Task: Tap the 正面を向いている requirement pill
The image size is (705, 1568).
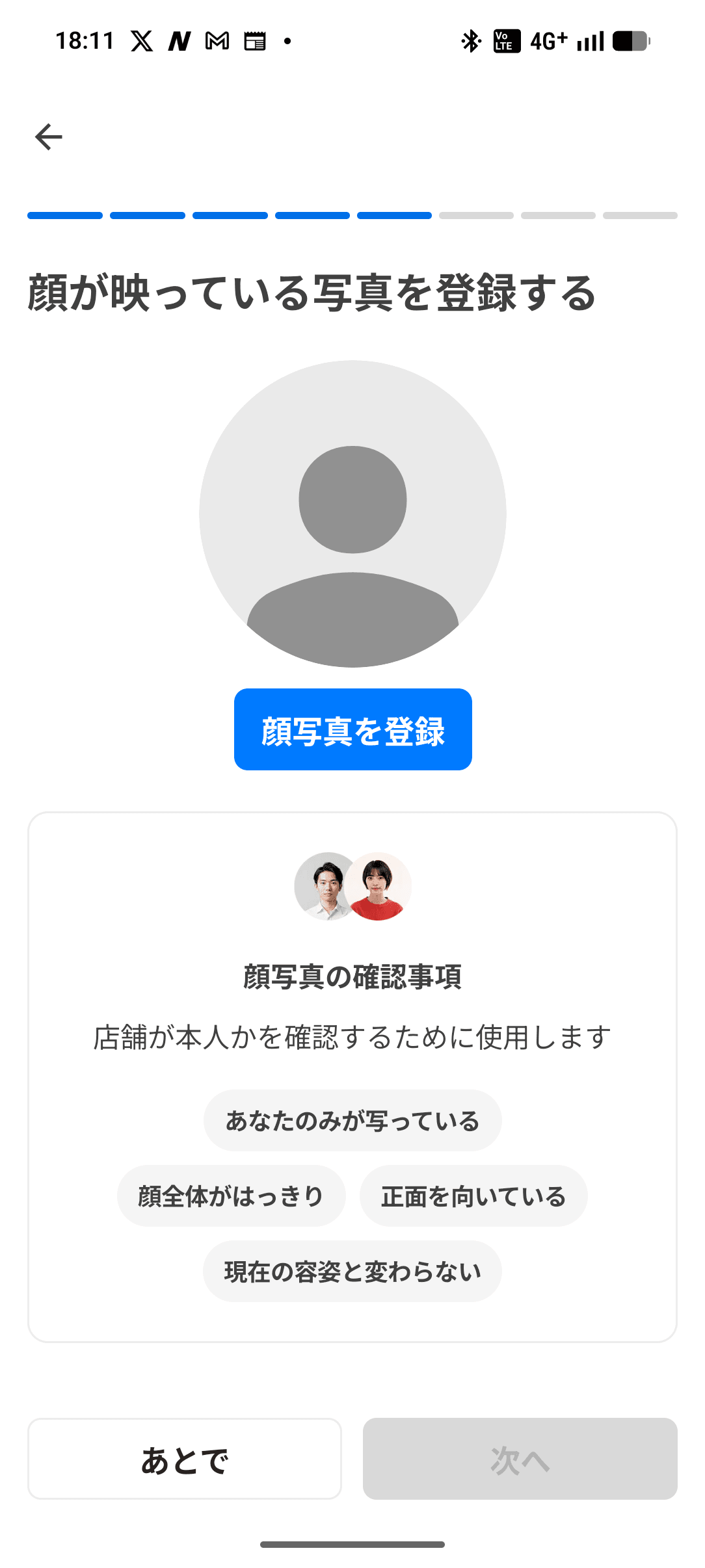Action: [x=474, y=1196]
